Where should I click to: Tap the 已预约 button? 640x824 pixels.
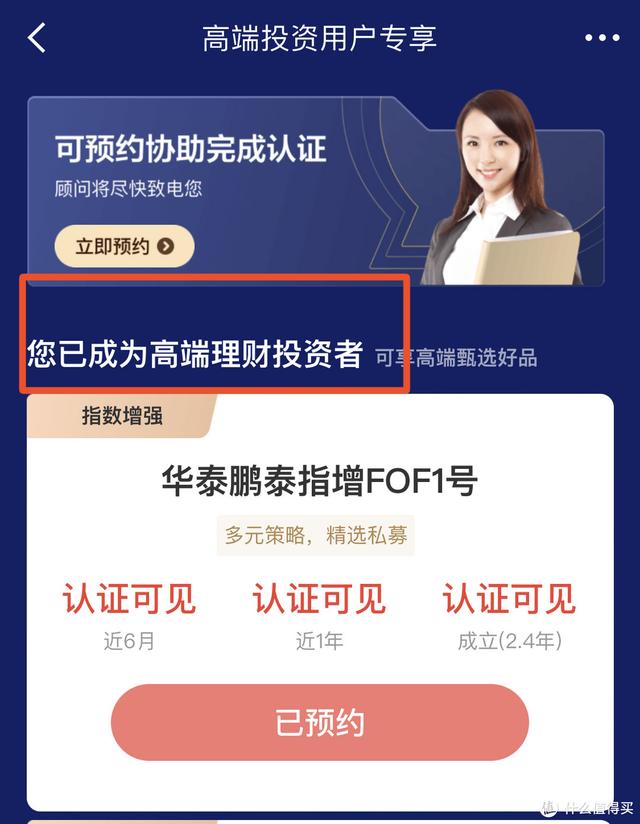[x=319, y=722]
